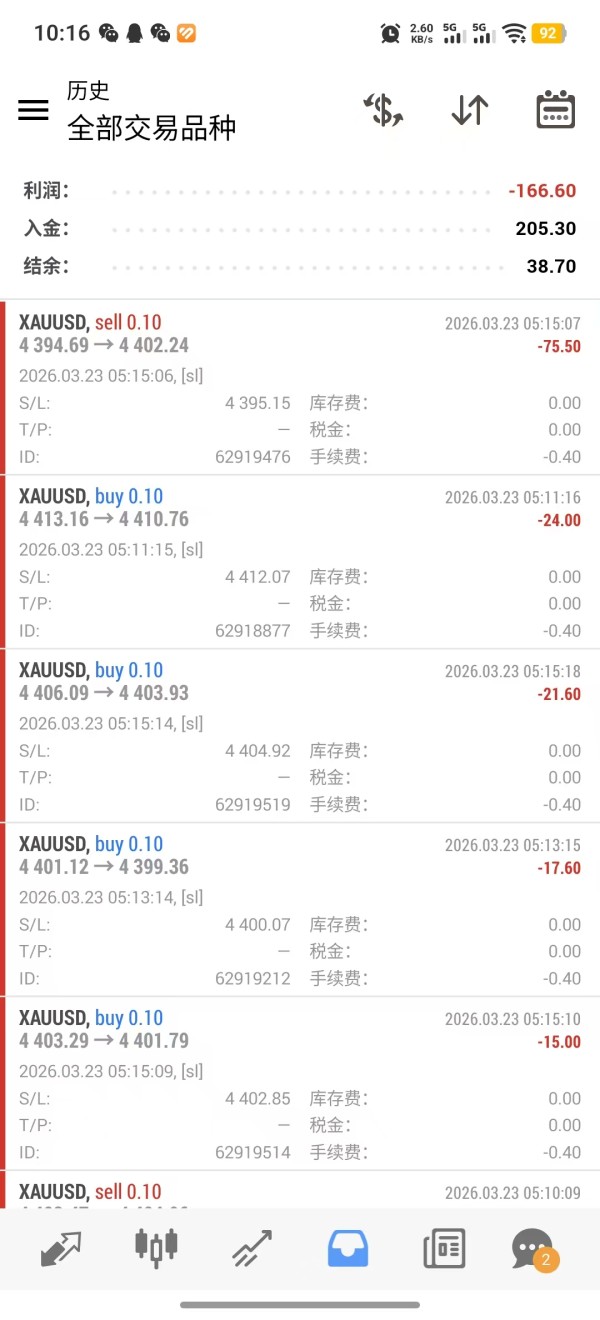This screenshot has width=600, height=1320.
Task: Open the symbol filter dollar icon
Action: [x=383, y=110]
